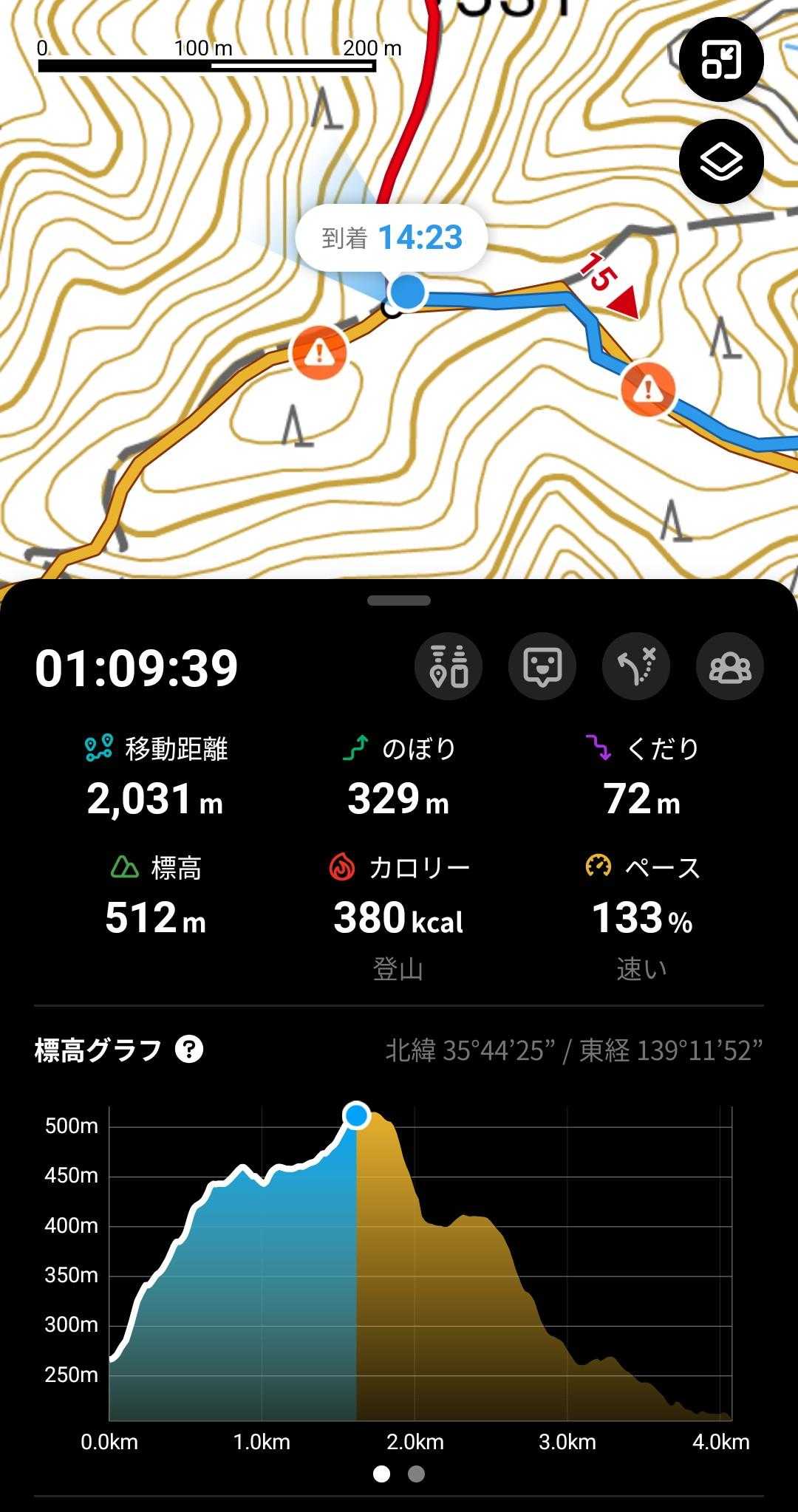Tap the warning marker on the blue track
The width and height of the screenshot is (798, 1512).
coord(648,388)
